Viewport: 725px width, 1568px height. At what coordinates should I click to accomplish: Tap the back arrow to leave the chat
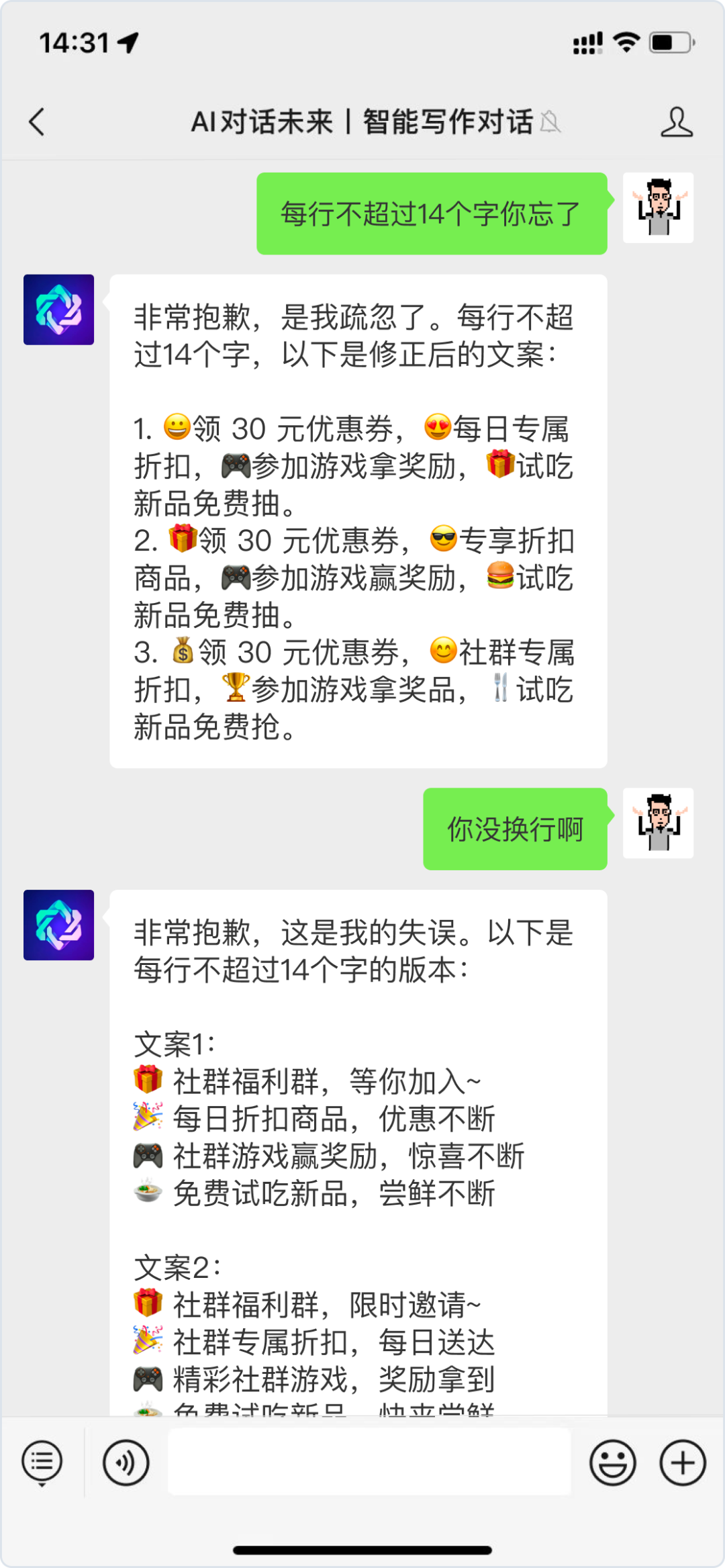[x=37, y=123]
